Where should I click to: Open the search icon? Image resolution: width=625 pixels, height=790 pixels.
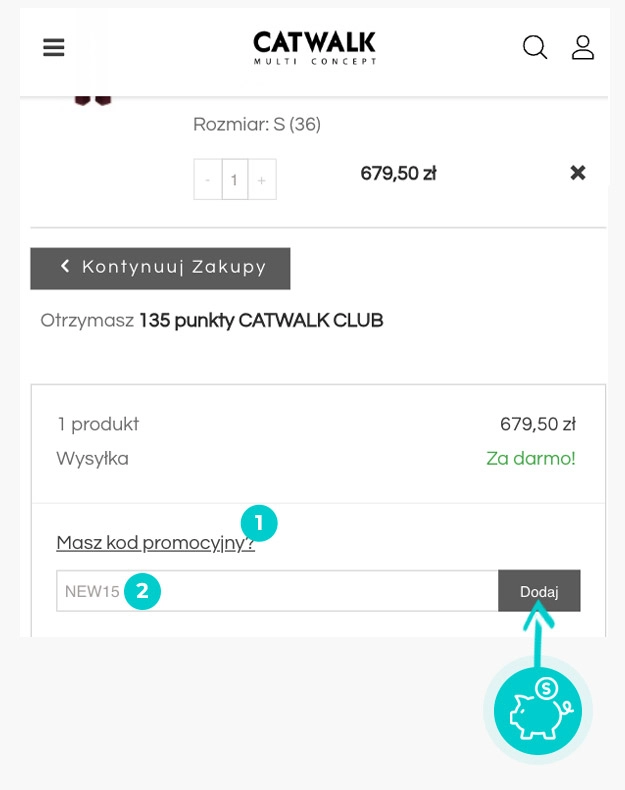coord(535,48)
